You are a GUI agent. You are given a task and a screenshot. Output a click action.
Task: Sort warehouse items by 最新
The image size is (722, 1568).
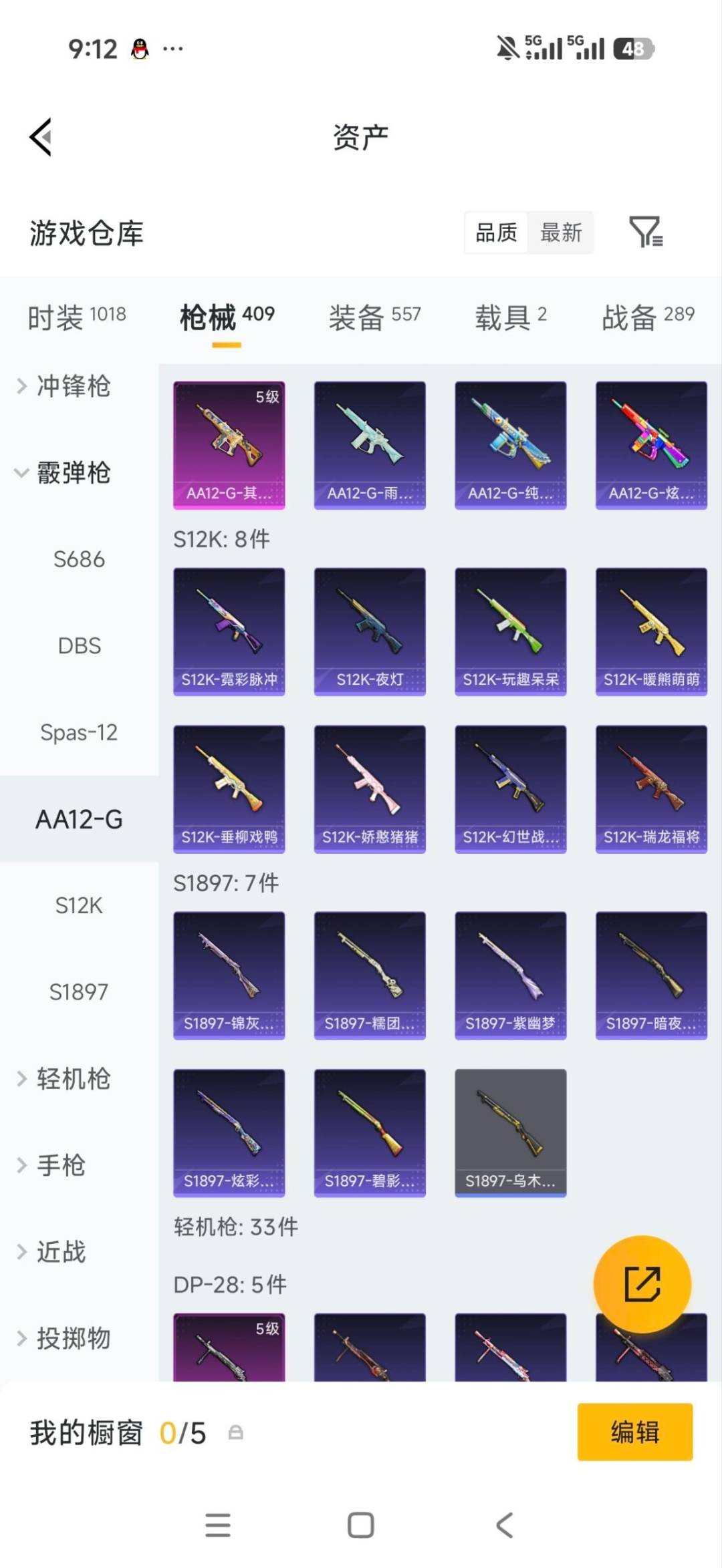(561, 232)
